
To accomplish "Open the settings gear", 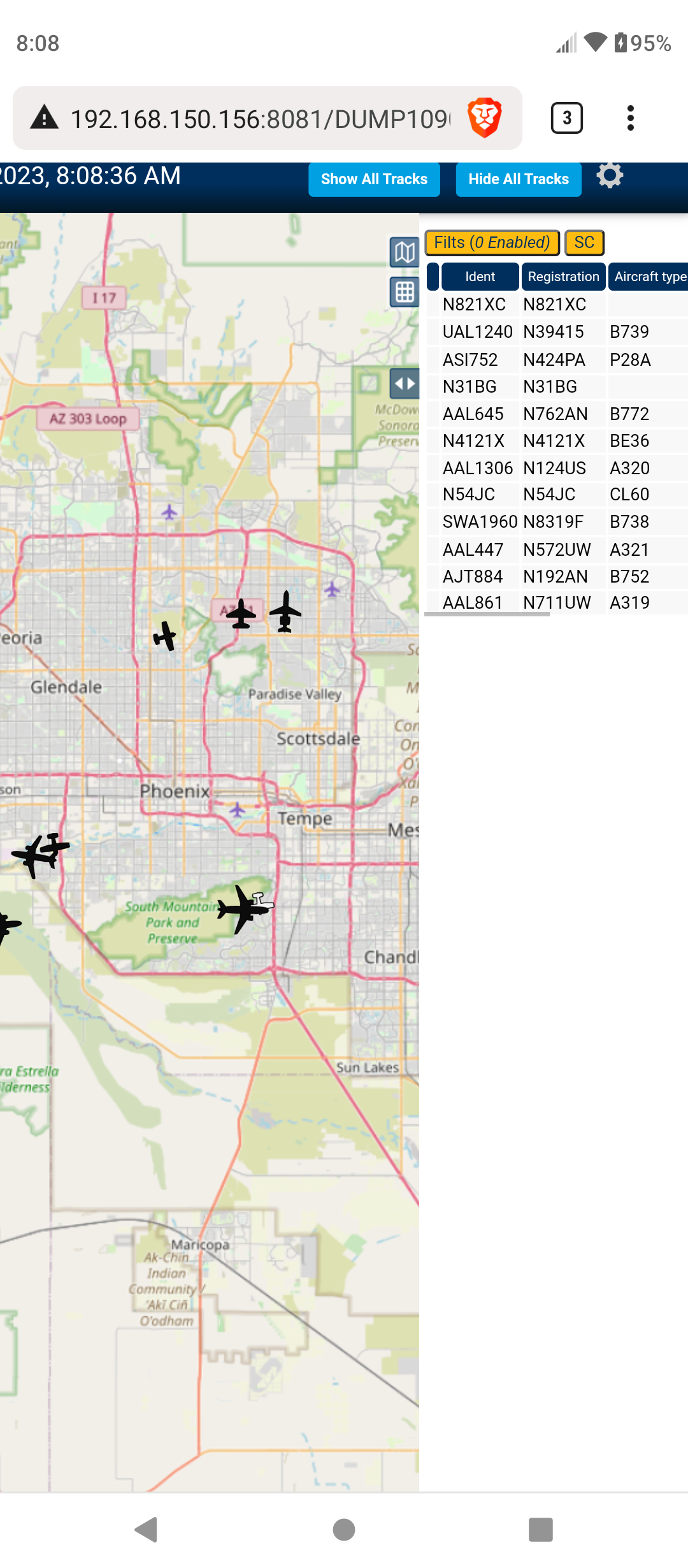I will (x=610, y=175).
